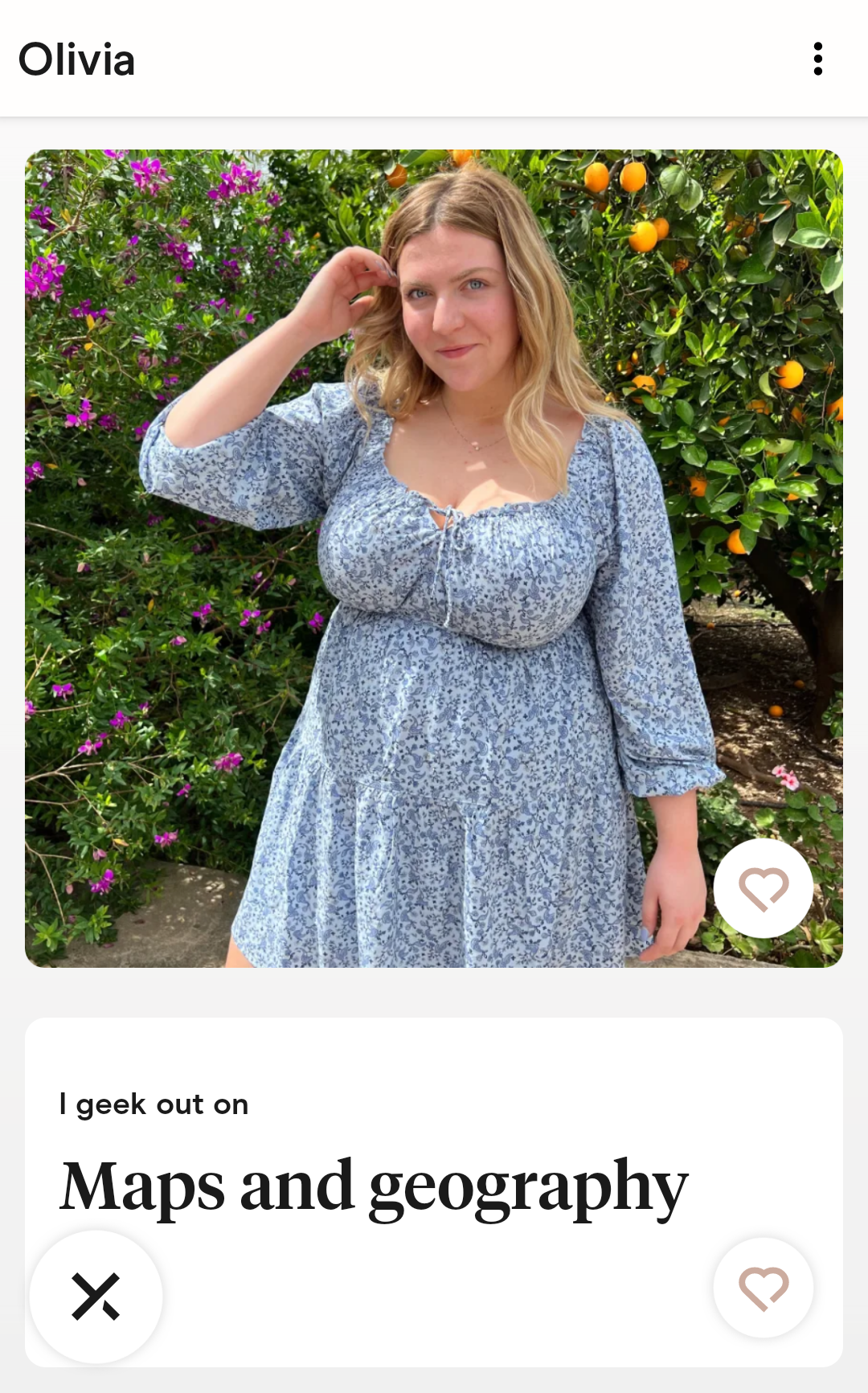Skip Olivia's profile with the X button

click(x=96, y=1297)
